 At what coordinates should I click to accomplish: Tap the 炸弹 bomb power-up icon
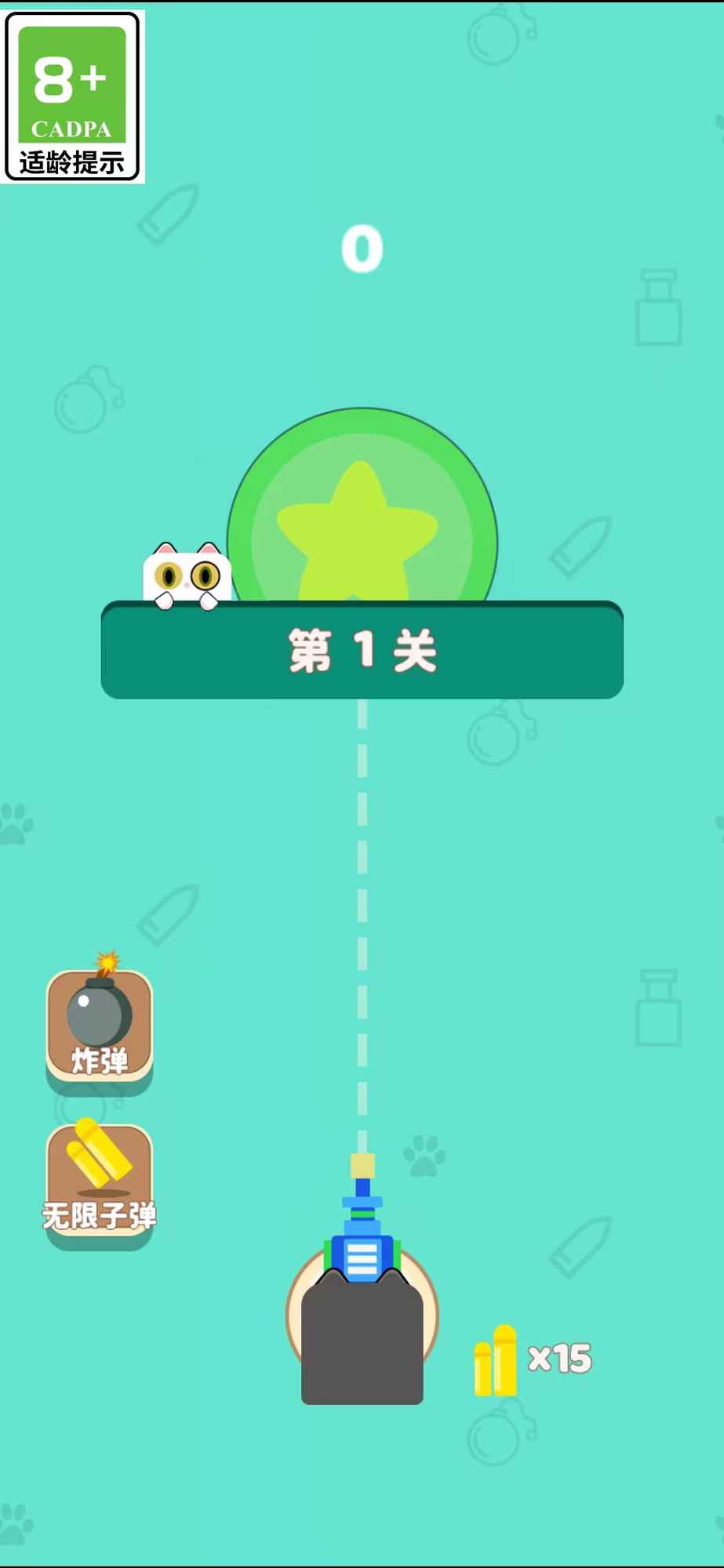(x=99, y=1027)
